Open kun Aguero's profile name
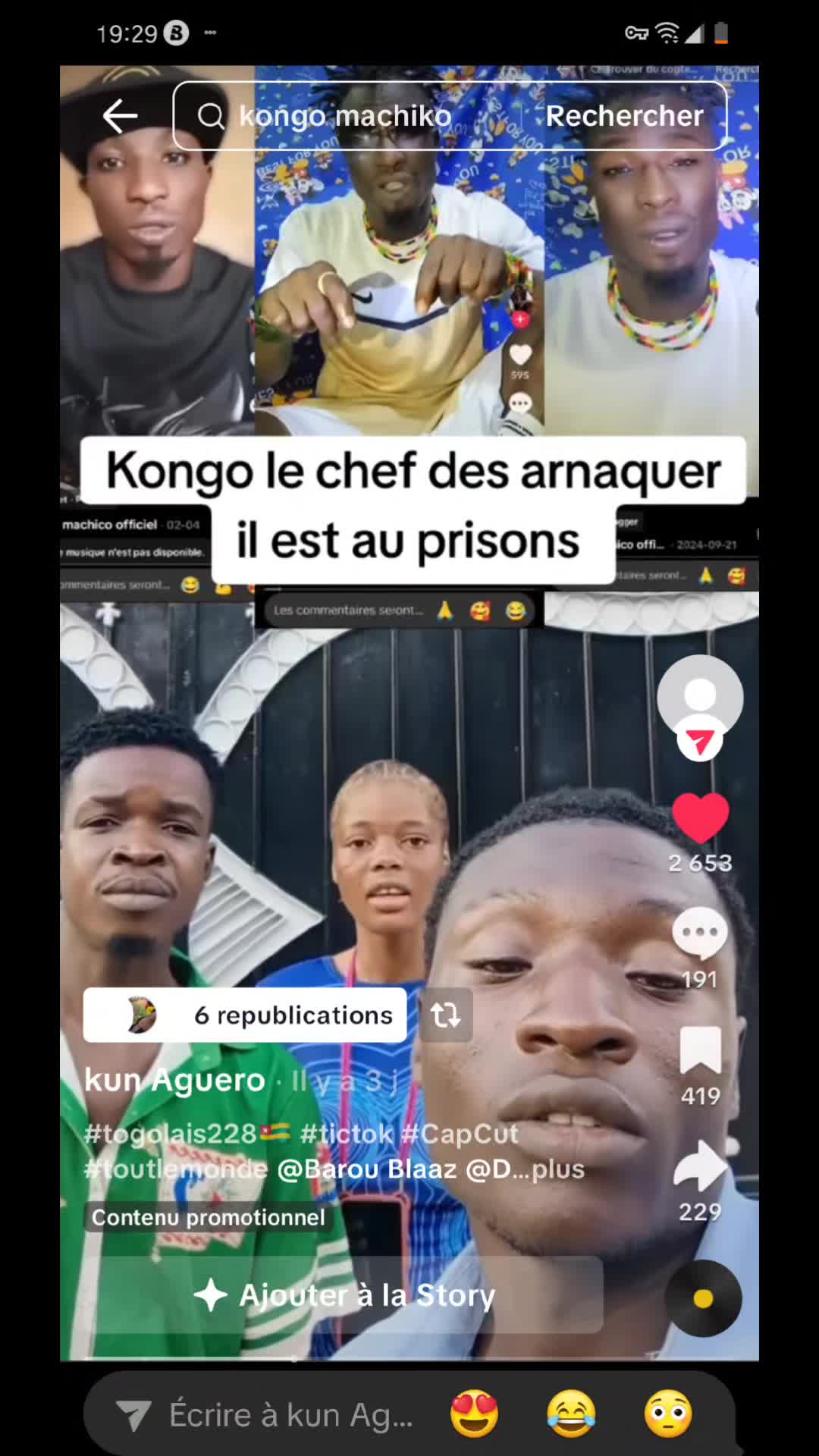 174,1080
